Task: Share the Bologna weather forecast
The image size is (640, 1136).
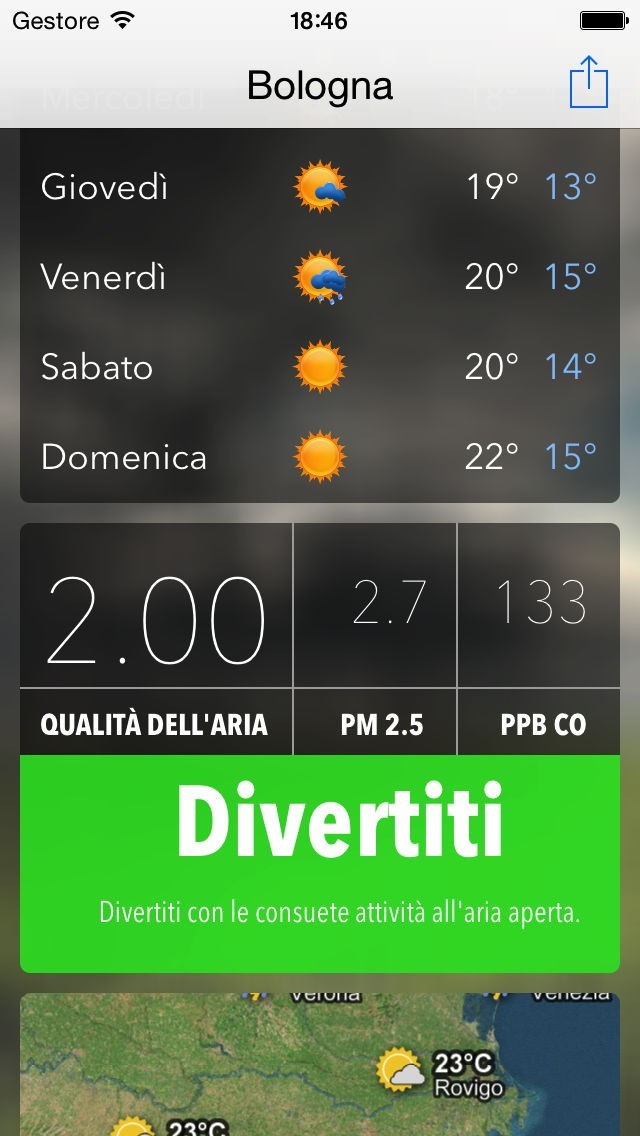Action: [588, 82]
